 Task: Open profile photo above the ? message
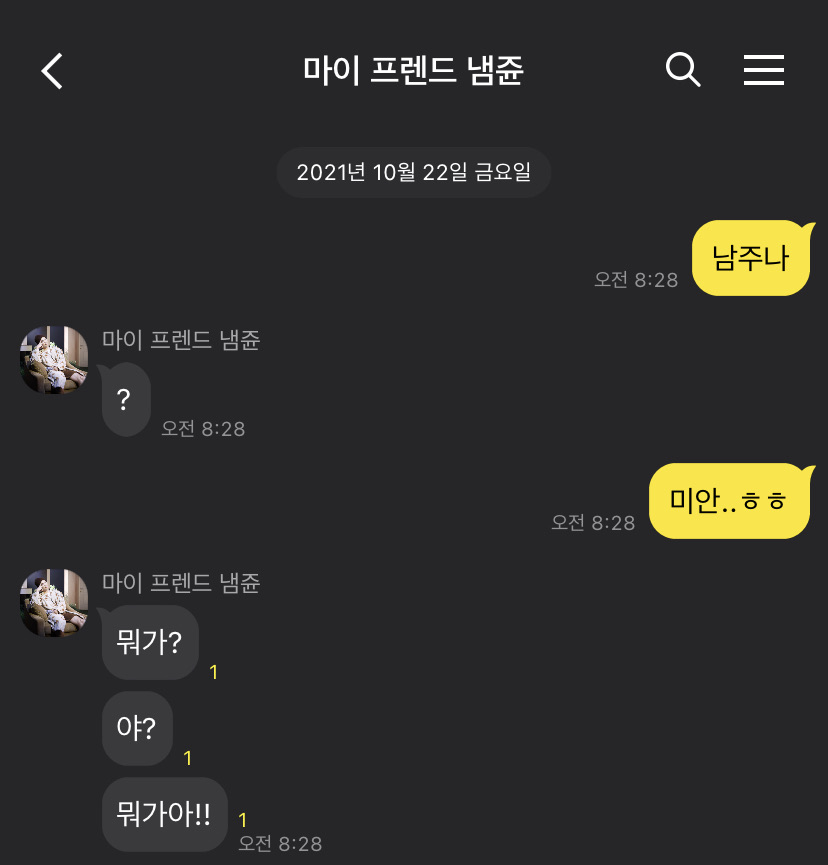coord(54,360)
